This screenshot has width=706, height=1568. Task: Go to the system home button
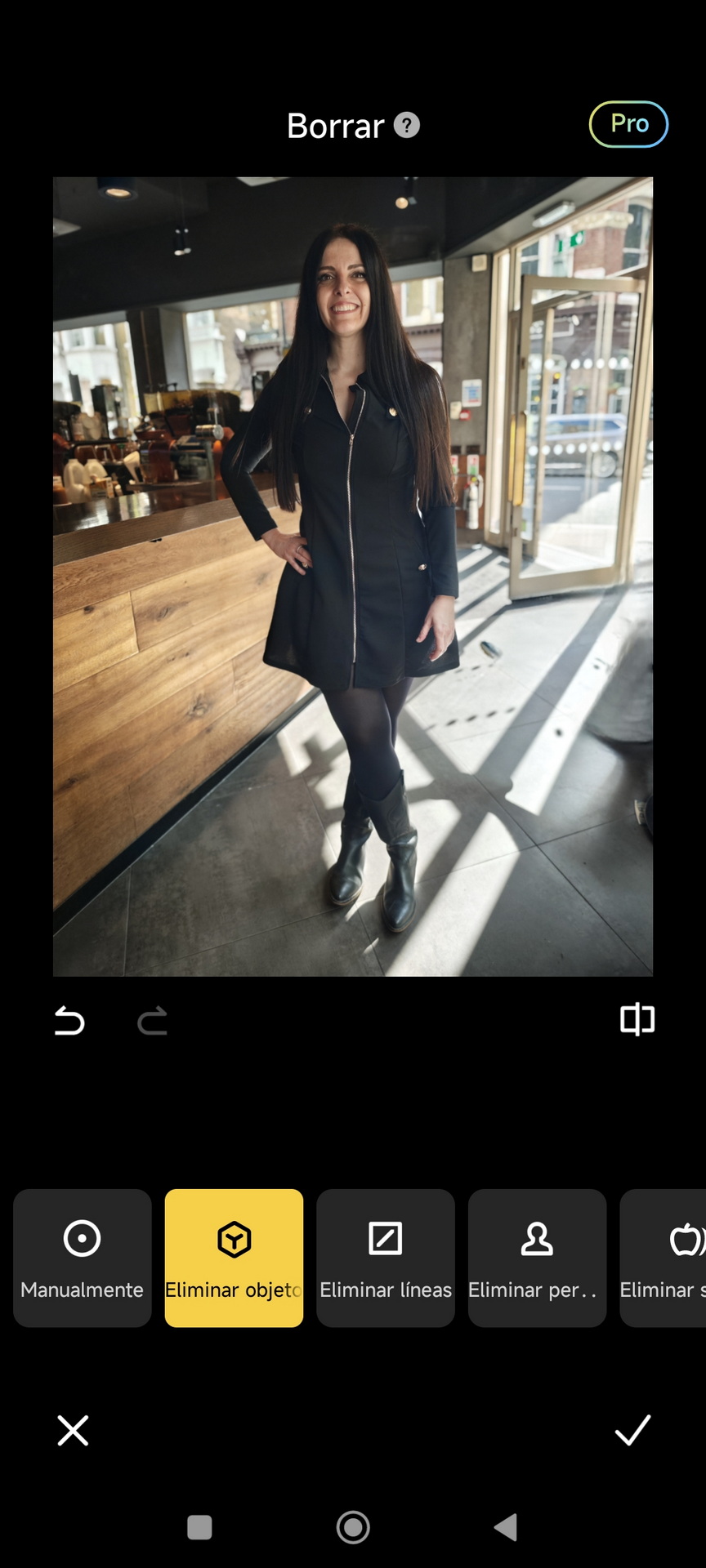[x=353, y=1527]
